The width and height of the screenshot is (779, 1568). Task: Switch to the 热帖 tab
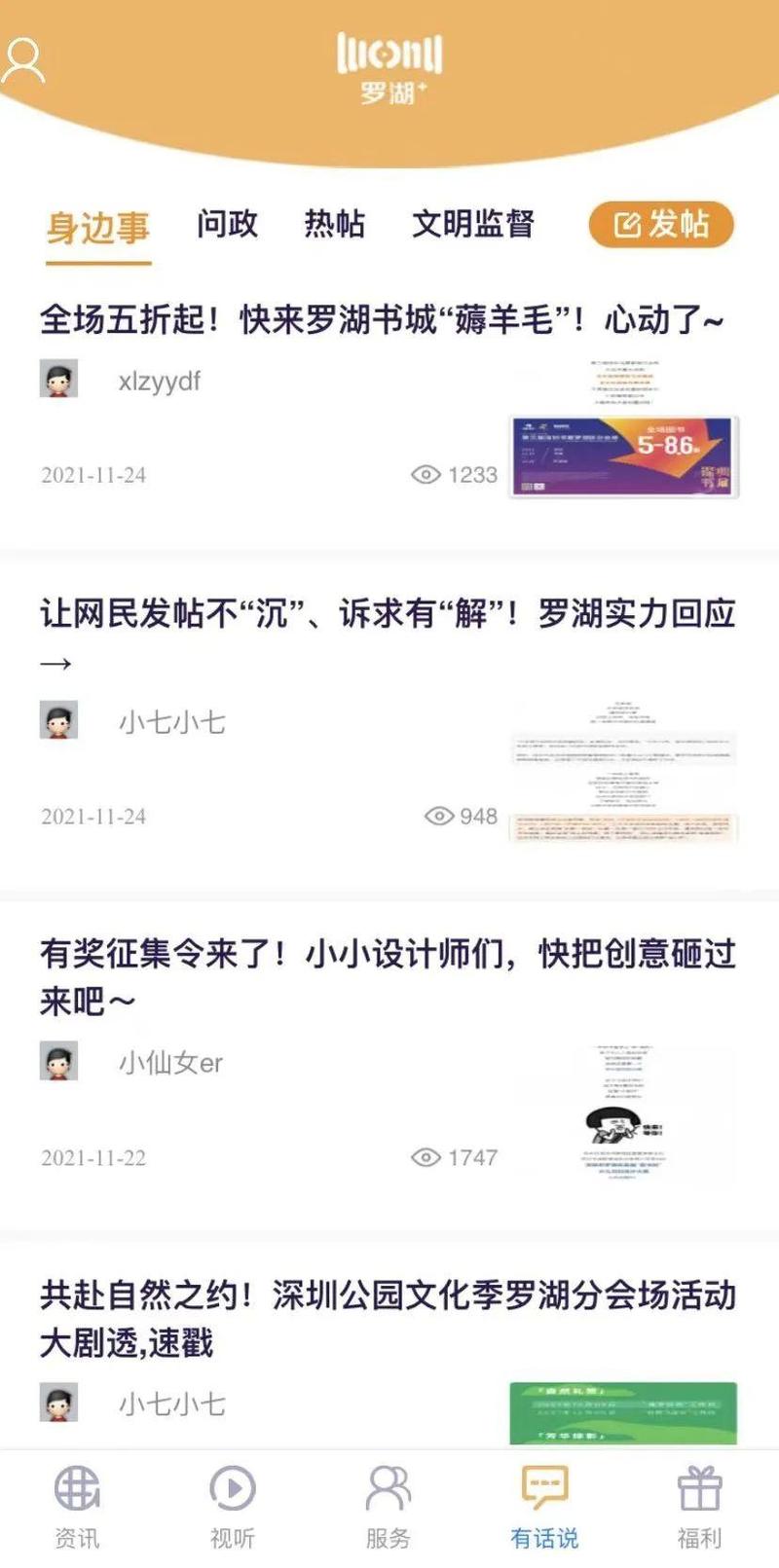[334, 224]
